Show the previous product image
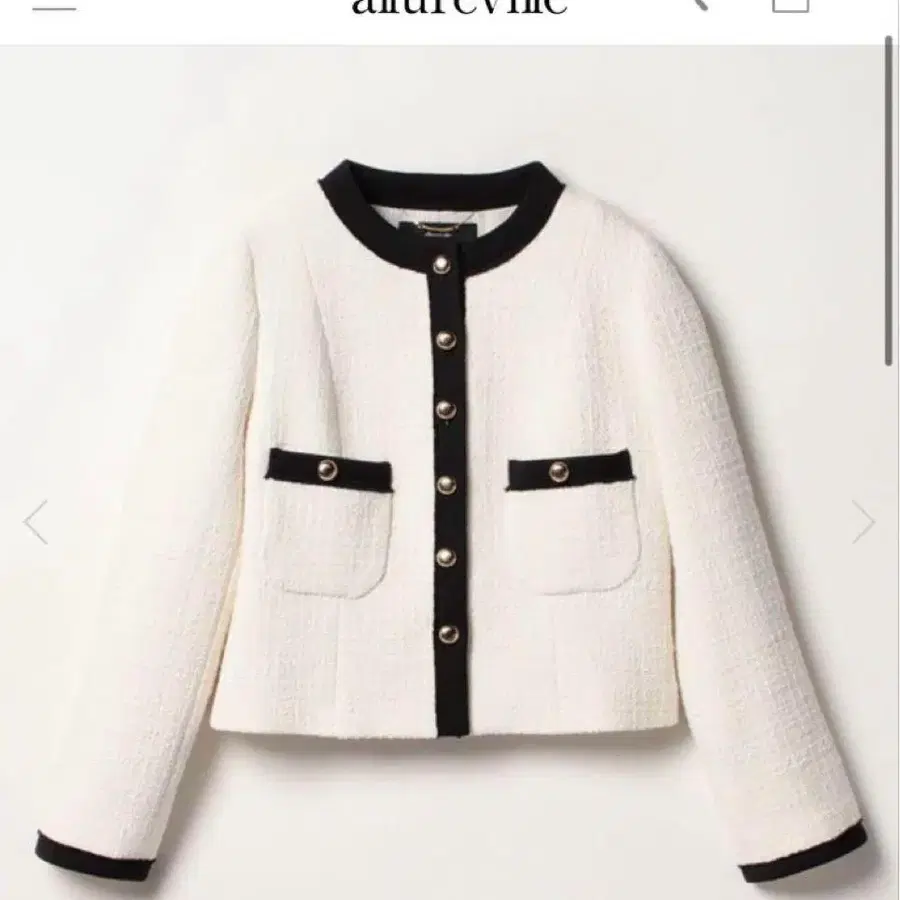The height and width of the screenshot is (900, 900). point(36,522)
